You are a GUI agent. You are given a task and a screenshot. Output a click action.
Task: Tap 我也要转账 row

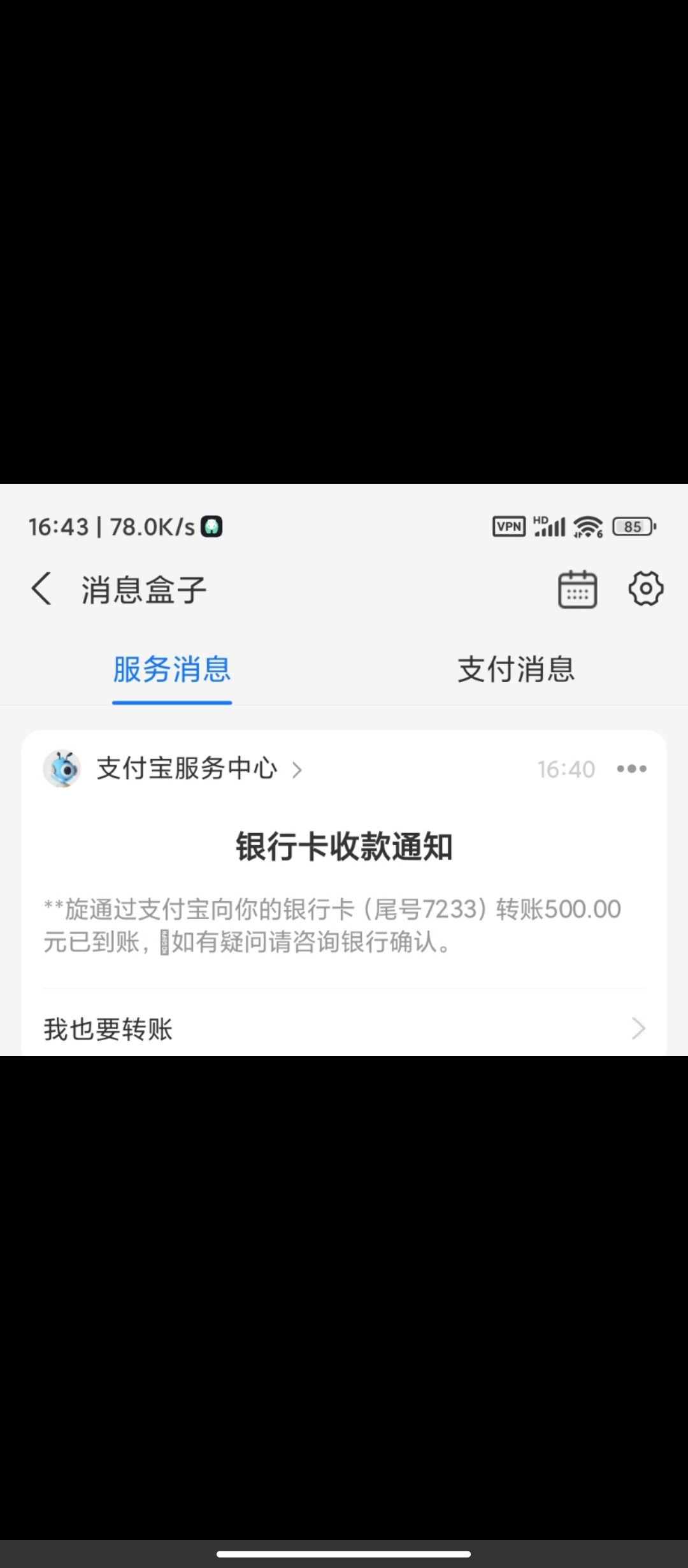point(344,1028)
